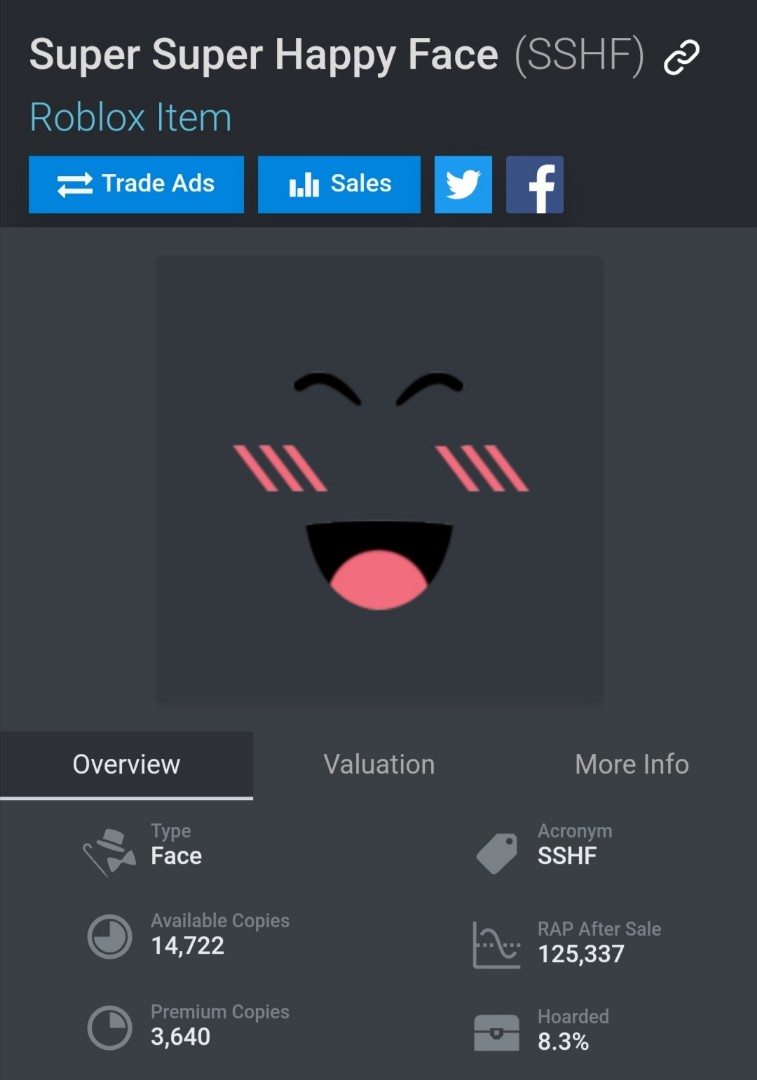Image resolution: width=757 pixels, height=1080 pixels.
Task: Switch to the More Info tab
Action: 631,765
